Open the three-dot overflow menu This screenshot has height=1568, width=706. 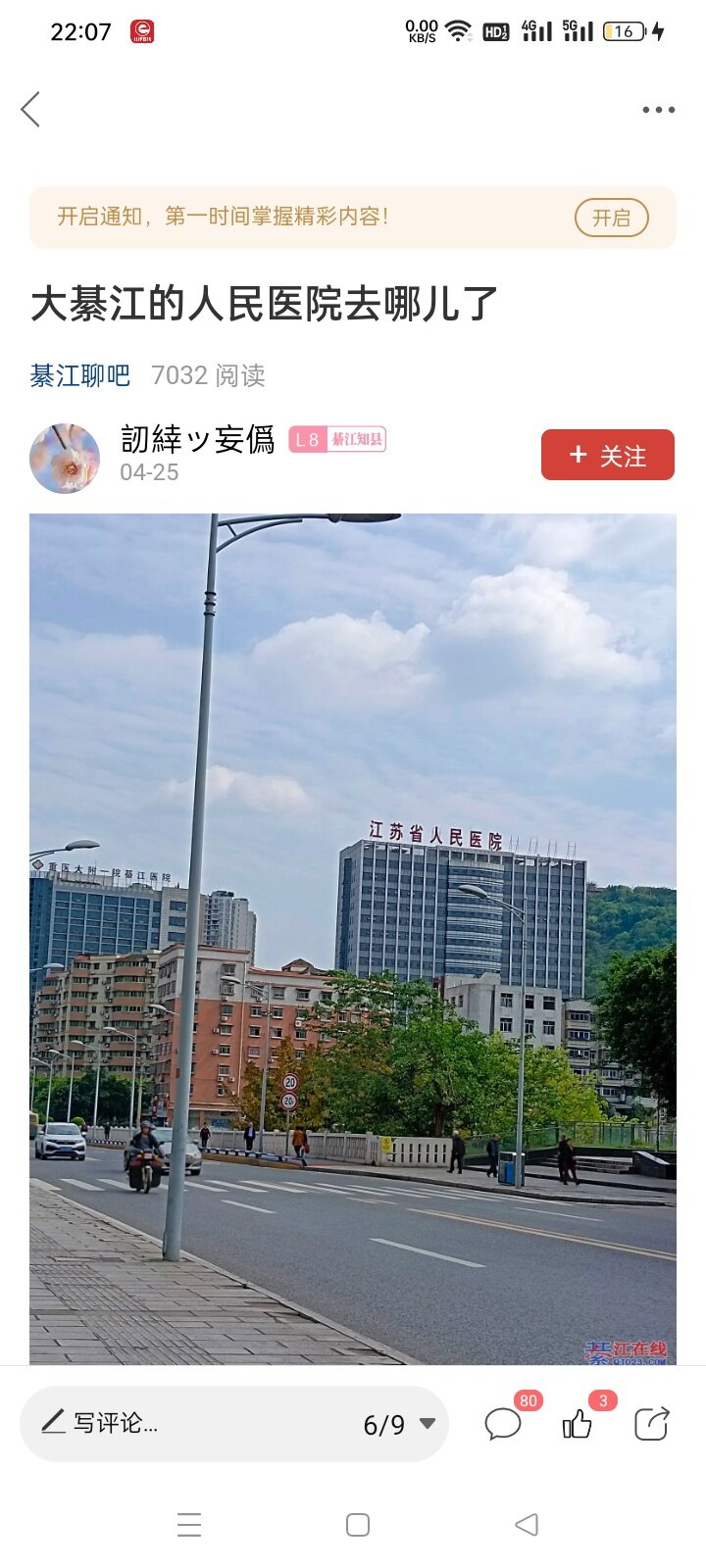click(x=658, y=110)
